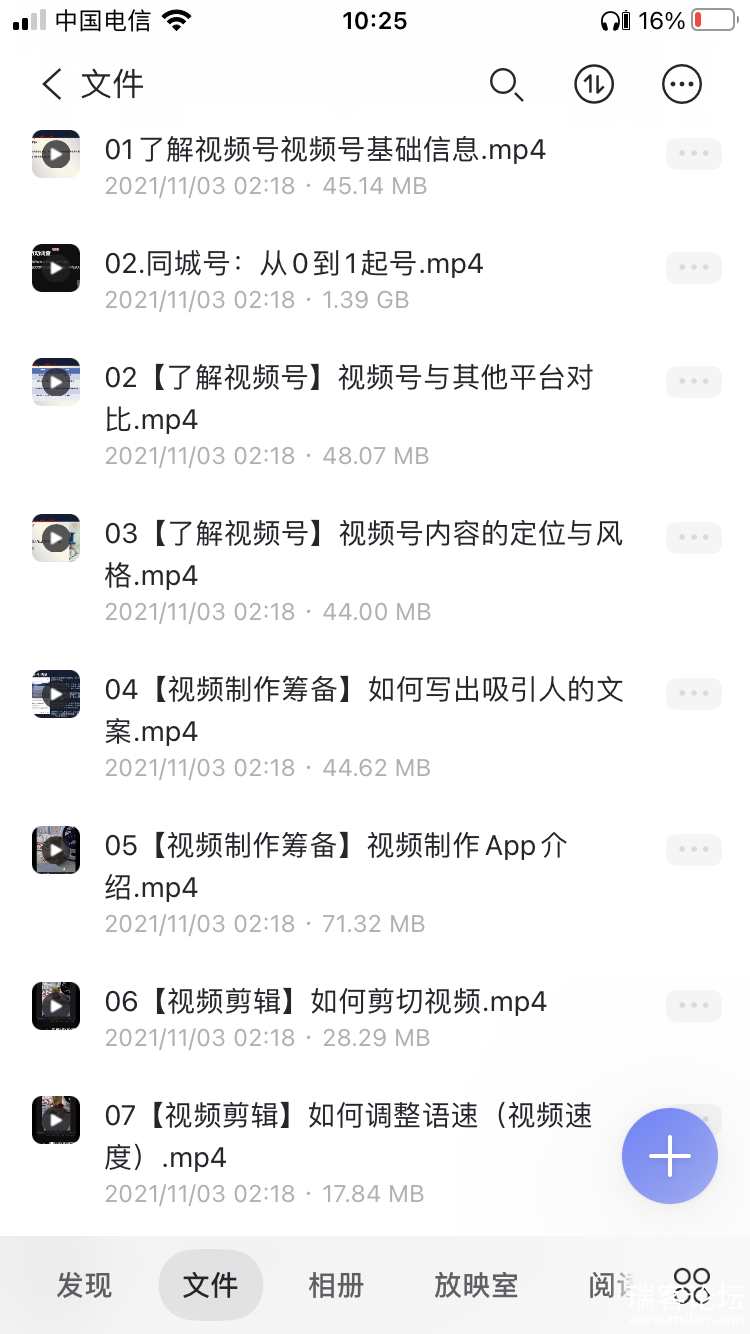Open 05 视频制作App介绍.mp4
This screenshot has height=1334, width=750.
(336, 866)
